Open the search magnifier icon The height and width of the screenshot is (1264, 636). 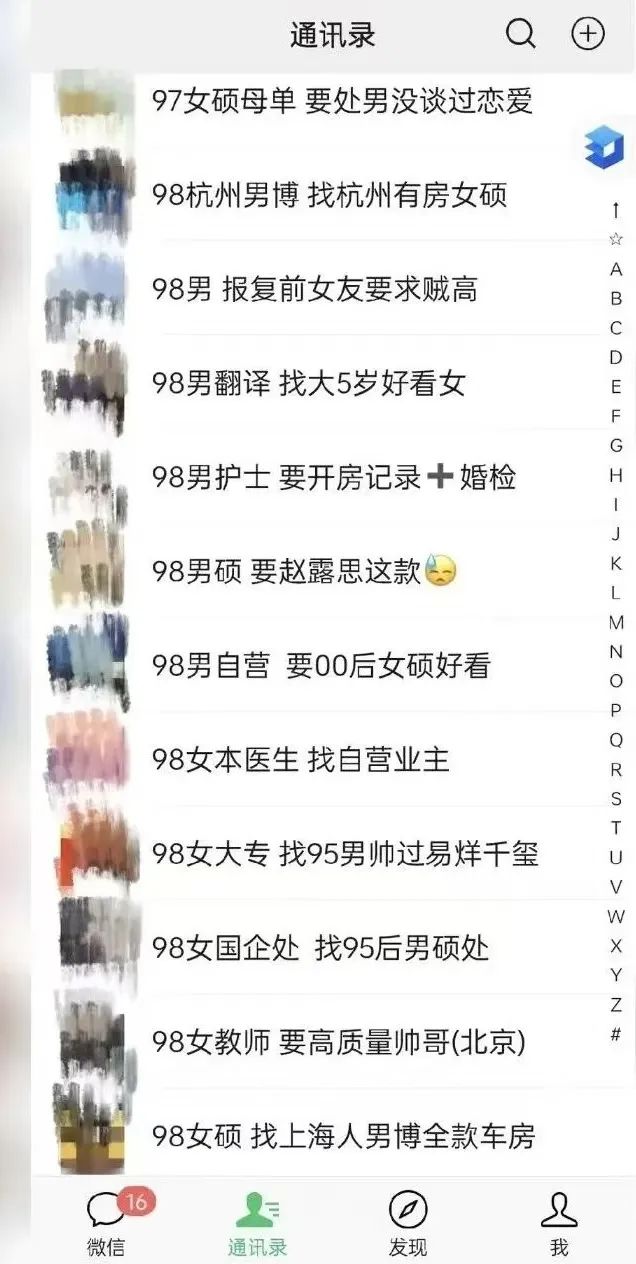[x=520, y=34]
